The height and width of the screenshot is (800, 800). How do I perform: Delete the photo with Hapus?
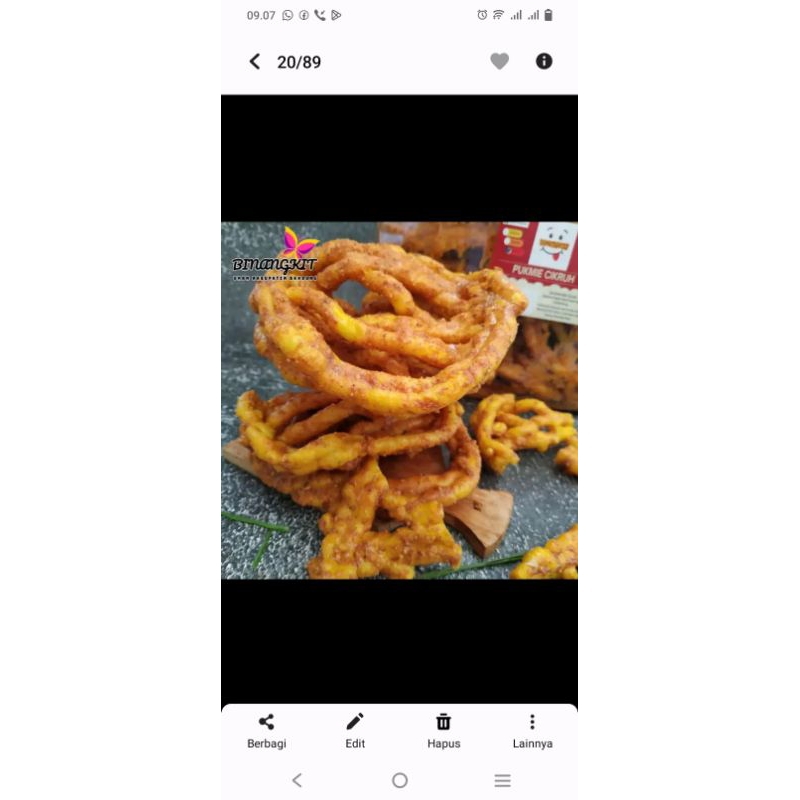coord(443,731)
